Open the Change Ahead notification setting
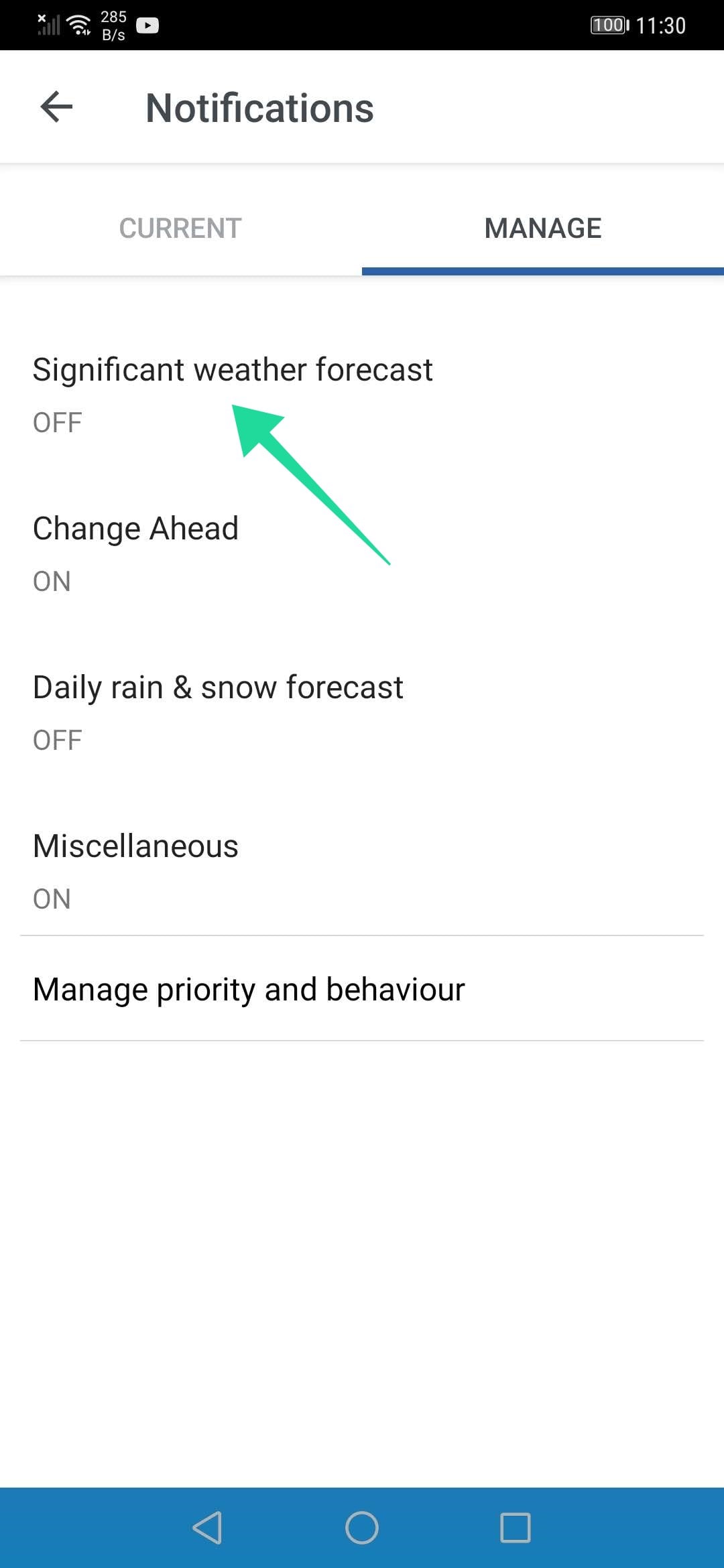This screenshot has height=1568, width=724. 135,553
